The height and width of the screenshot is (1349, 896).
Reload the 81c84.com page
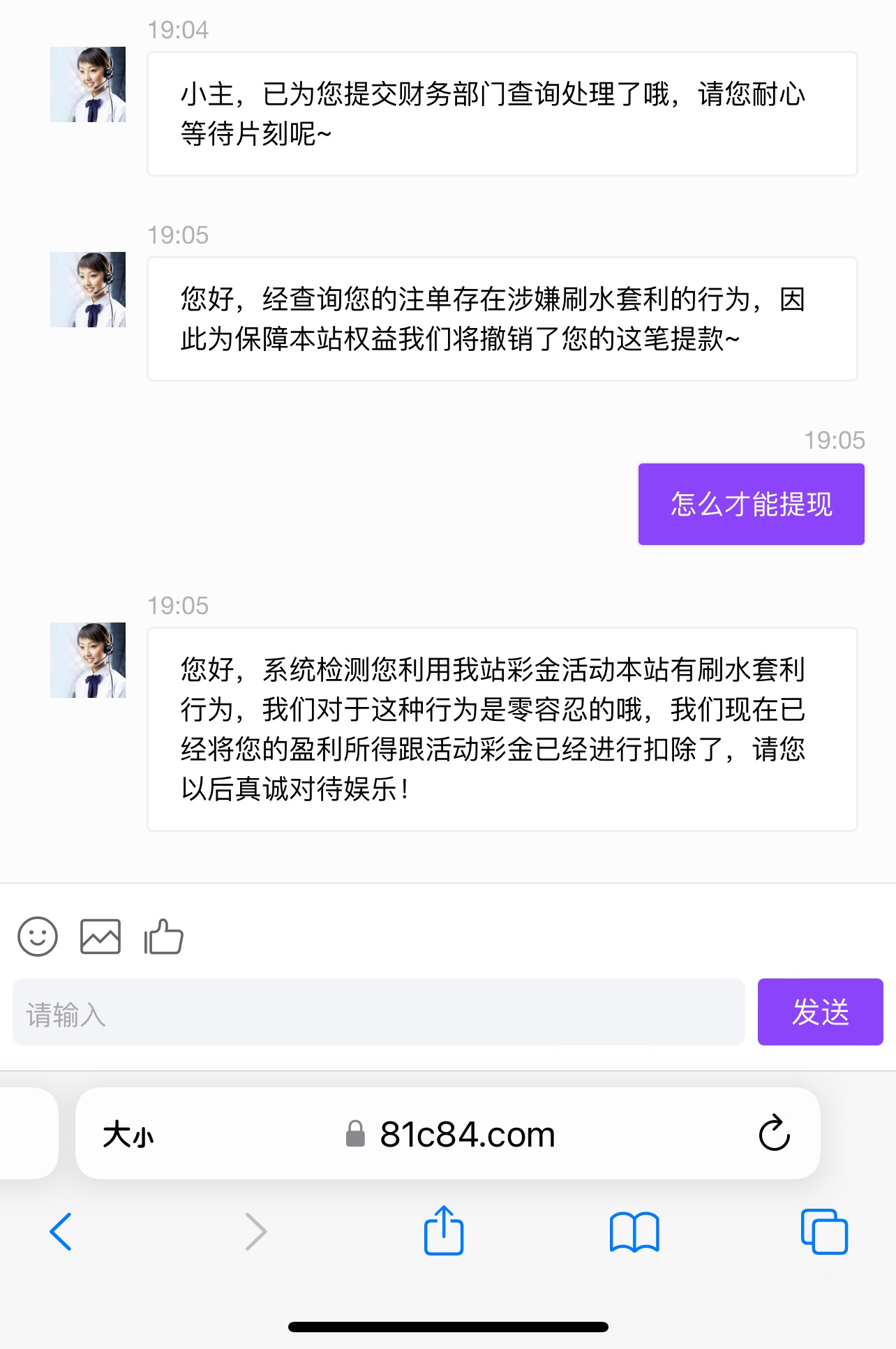point(774,1134)
